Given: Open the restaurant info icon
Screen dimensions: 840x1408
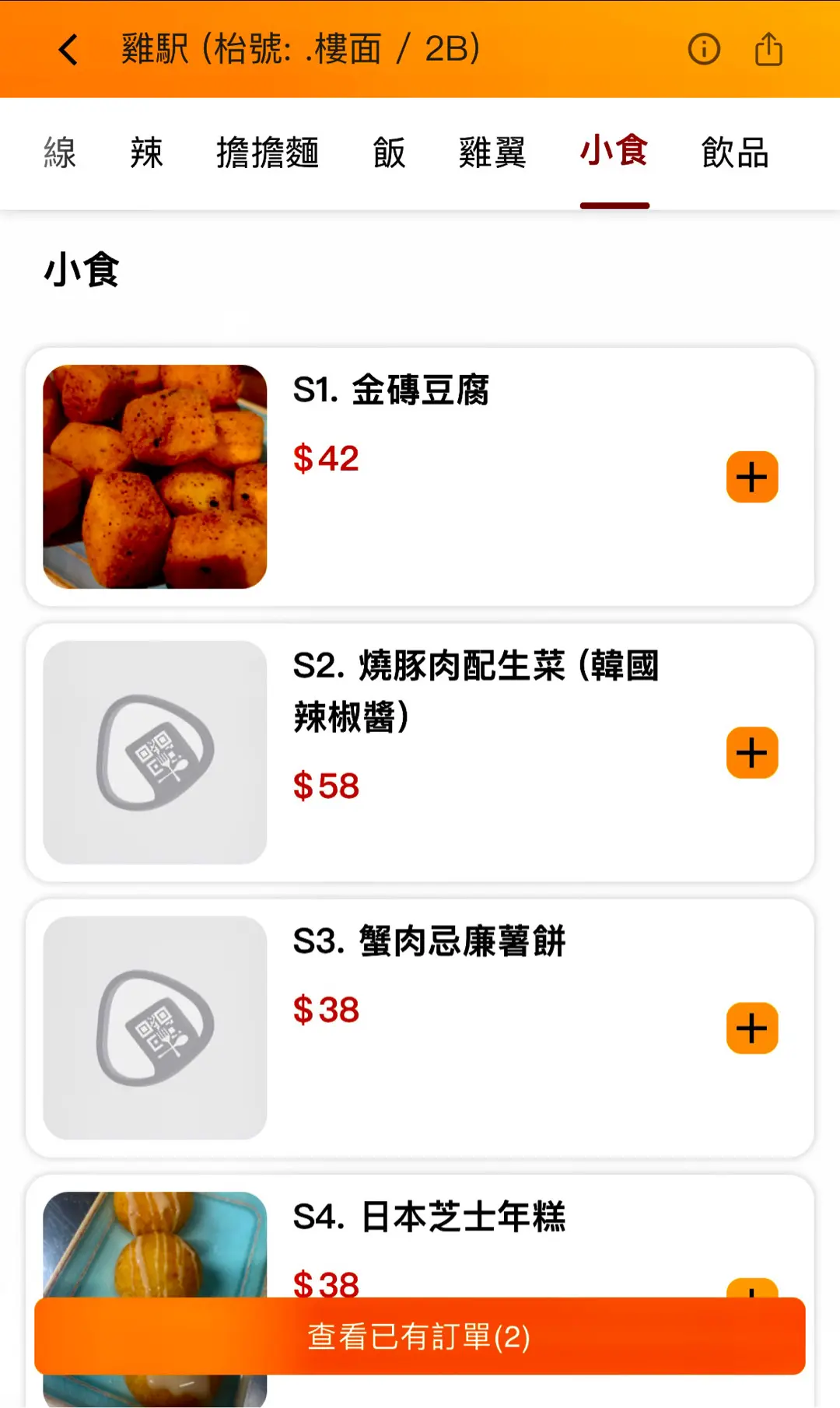Looking at the screenshot, I should coord(704,50).
